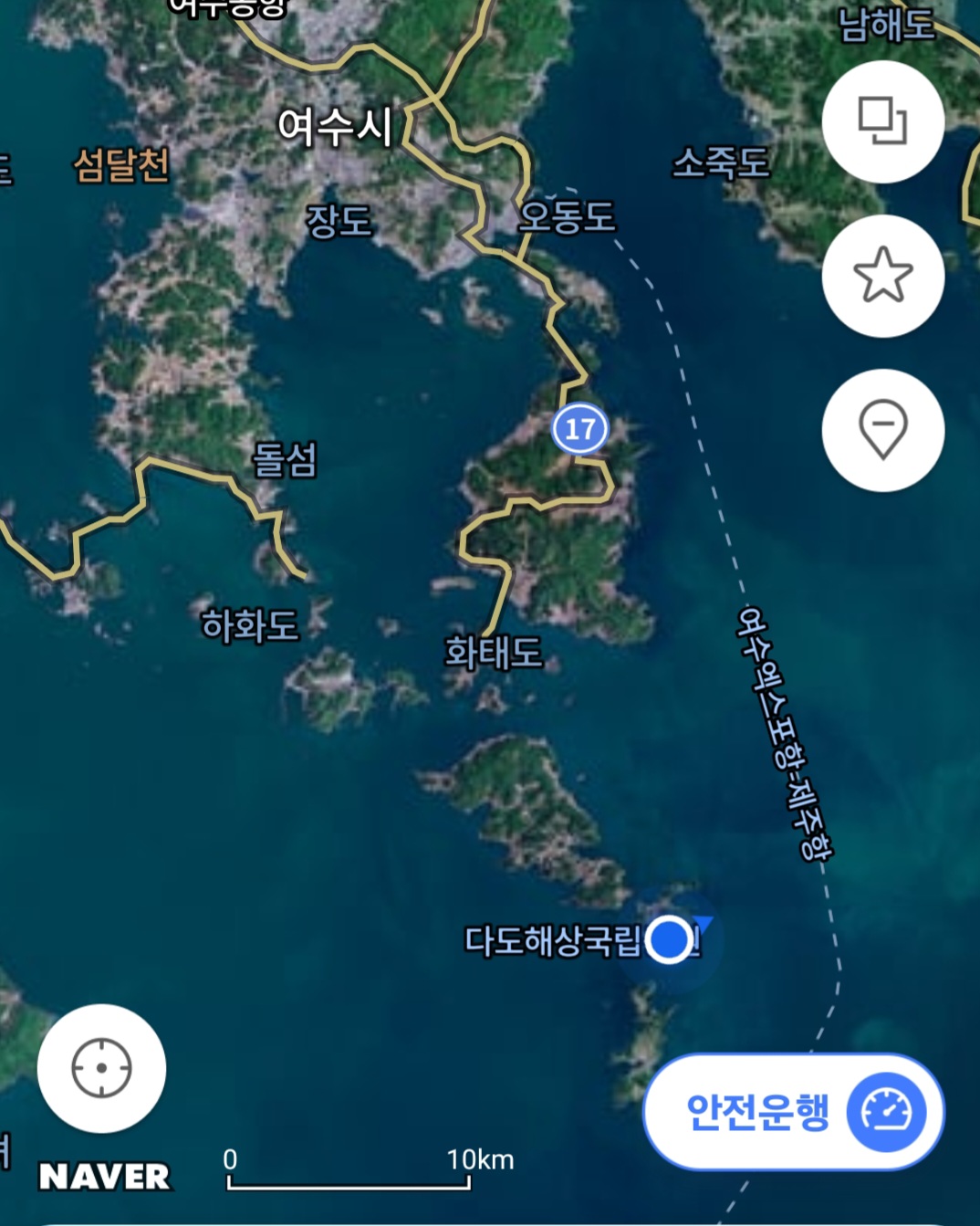980x1226 pixels.
Task: Open the map layers button
Action: point(882,121)
